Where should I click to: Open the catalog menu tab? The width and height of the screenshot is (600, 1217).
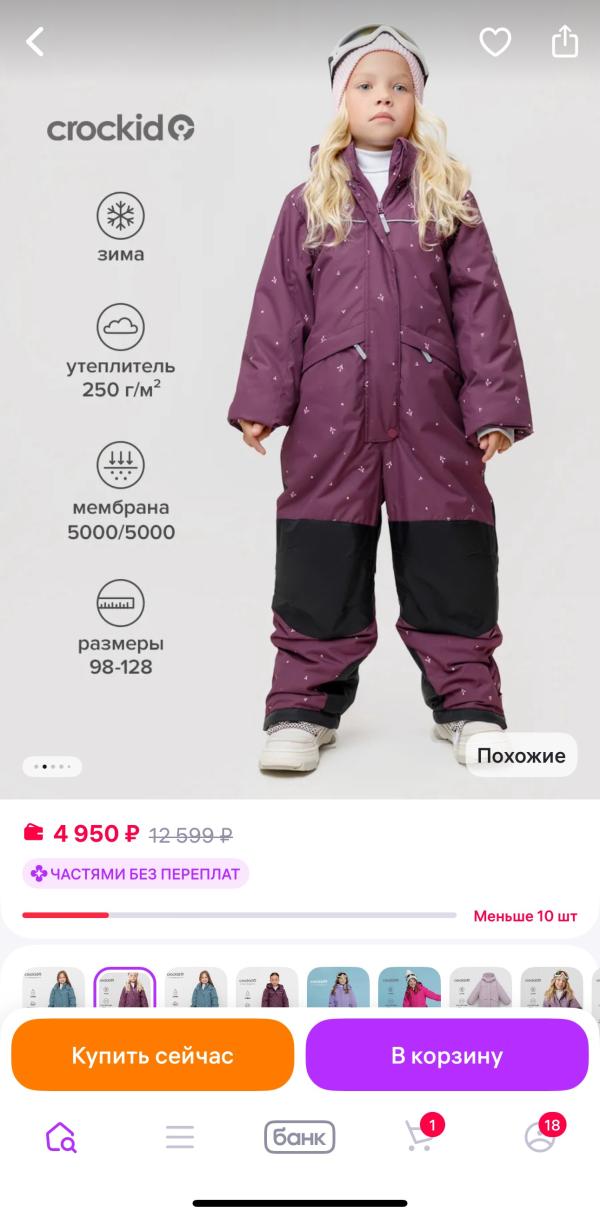180,1137
